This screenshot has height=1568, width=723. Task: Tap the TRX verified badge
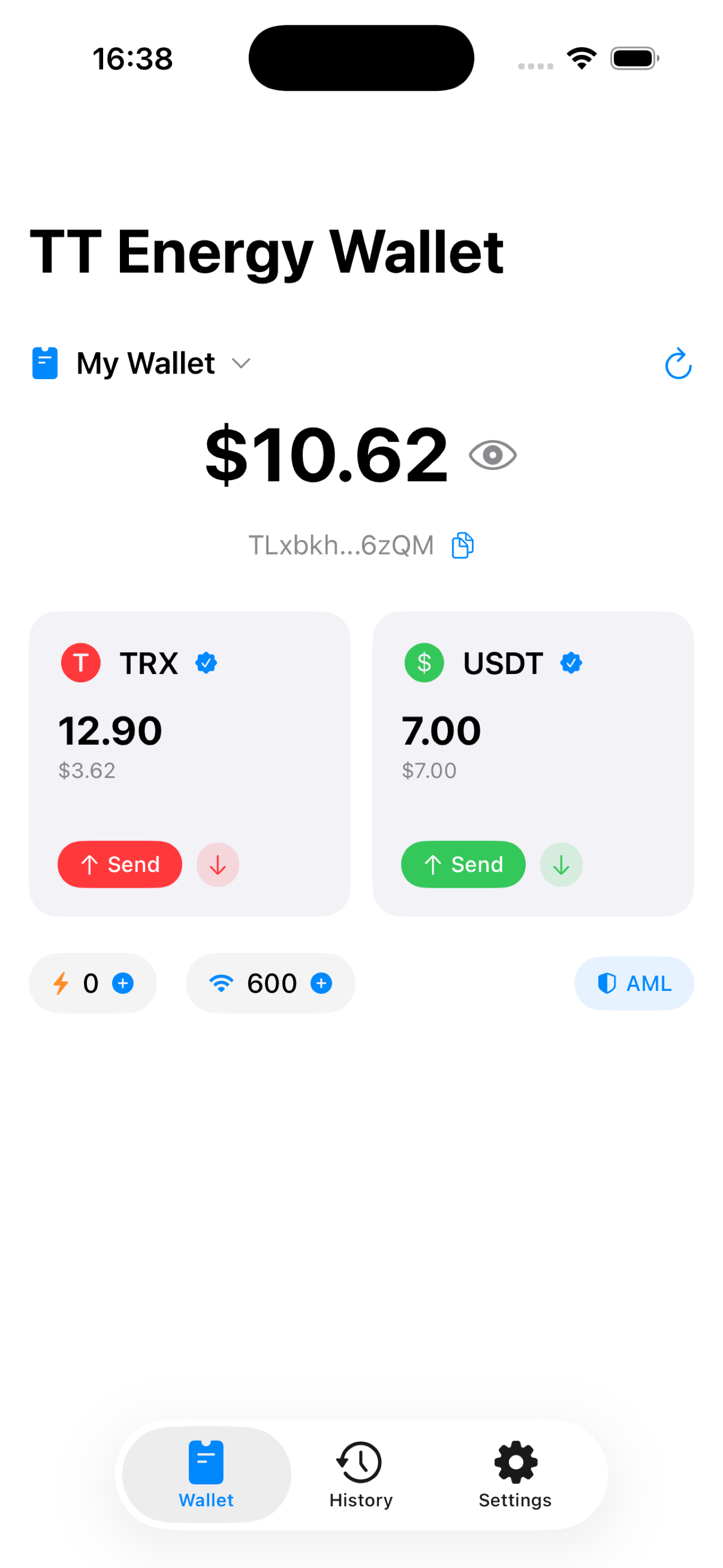[x=206, y=662]
